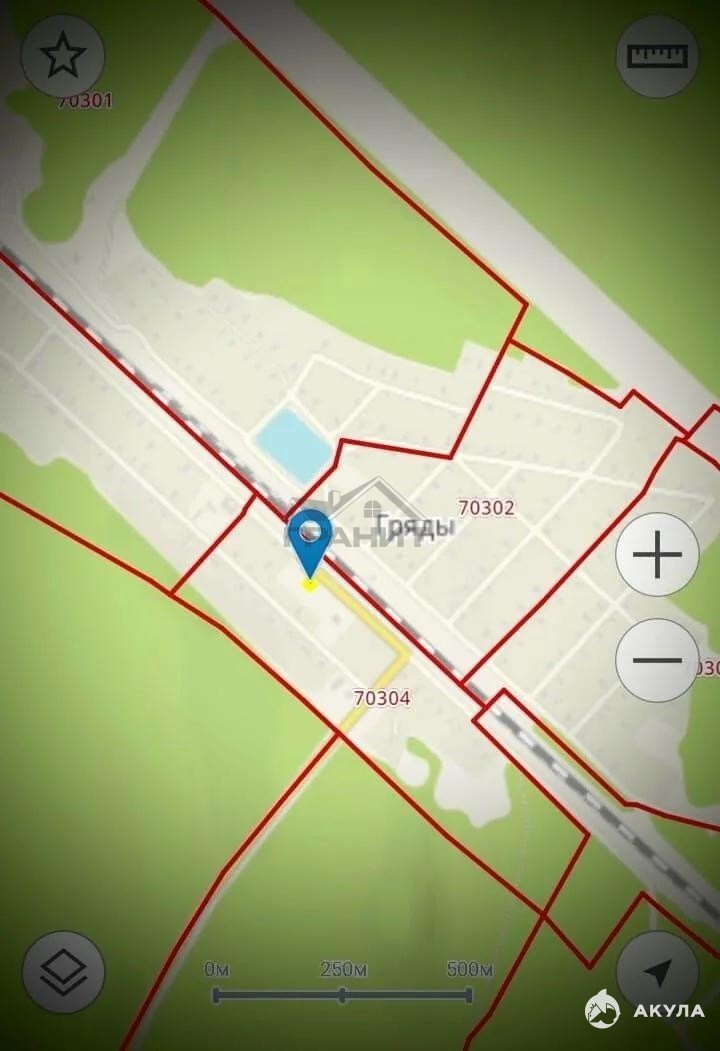Zoom out with the minus button
The image size is (720, 1051).
tap(657, 660)
